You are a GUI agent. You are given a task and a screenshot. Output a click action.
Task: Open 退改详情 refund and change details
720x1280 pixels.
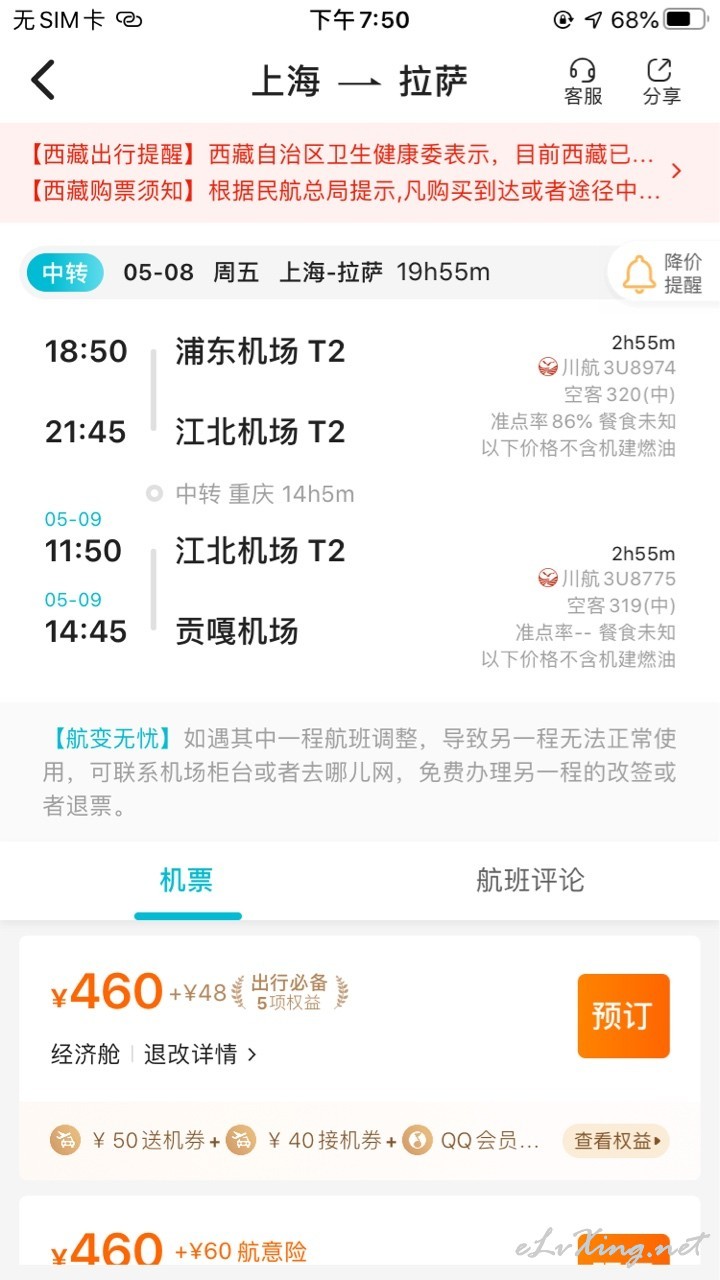[x=200, y=1054]
